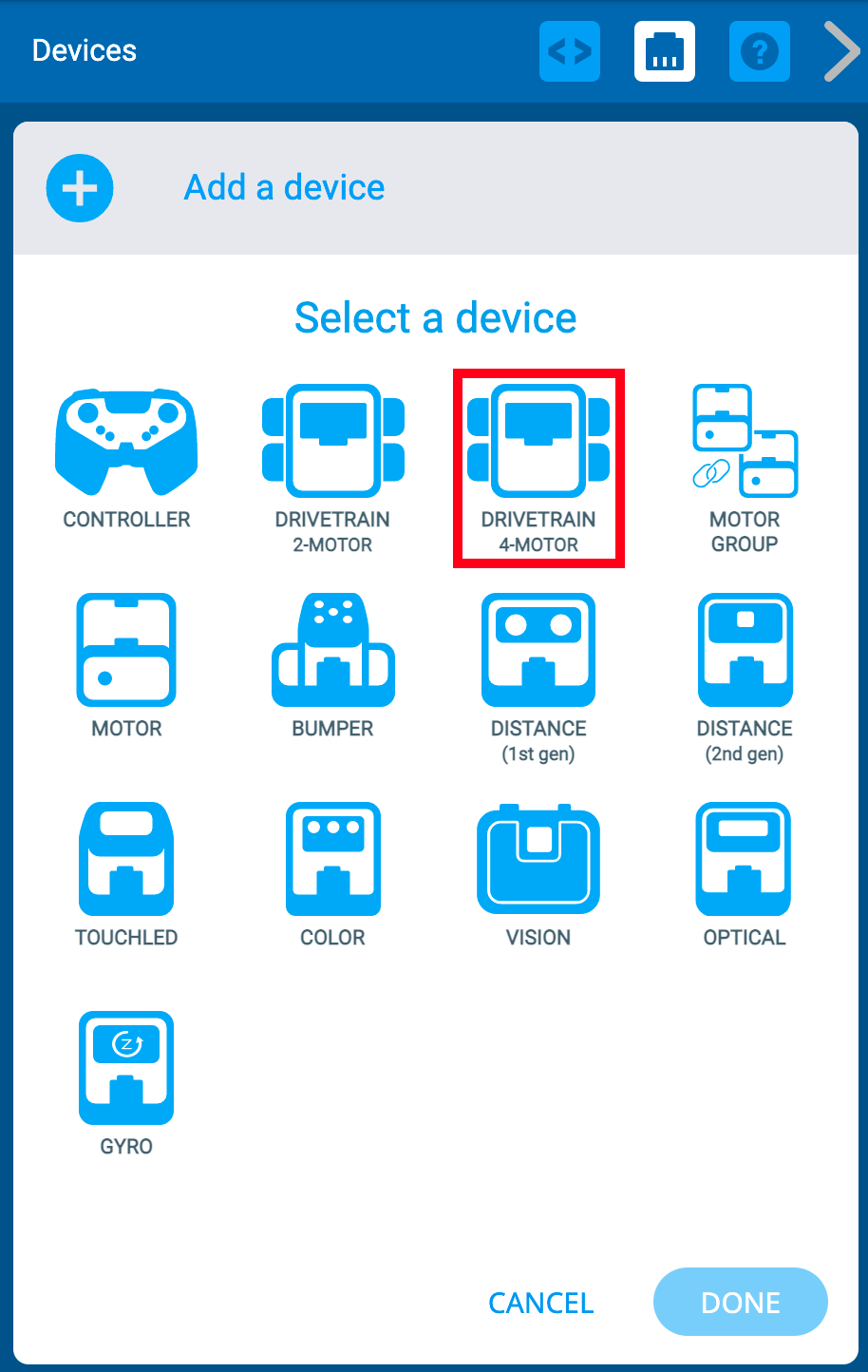Cancel device selection
Viewport: 868px width, 1372px height.
541,1303
